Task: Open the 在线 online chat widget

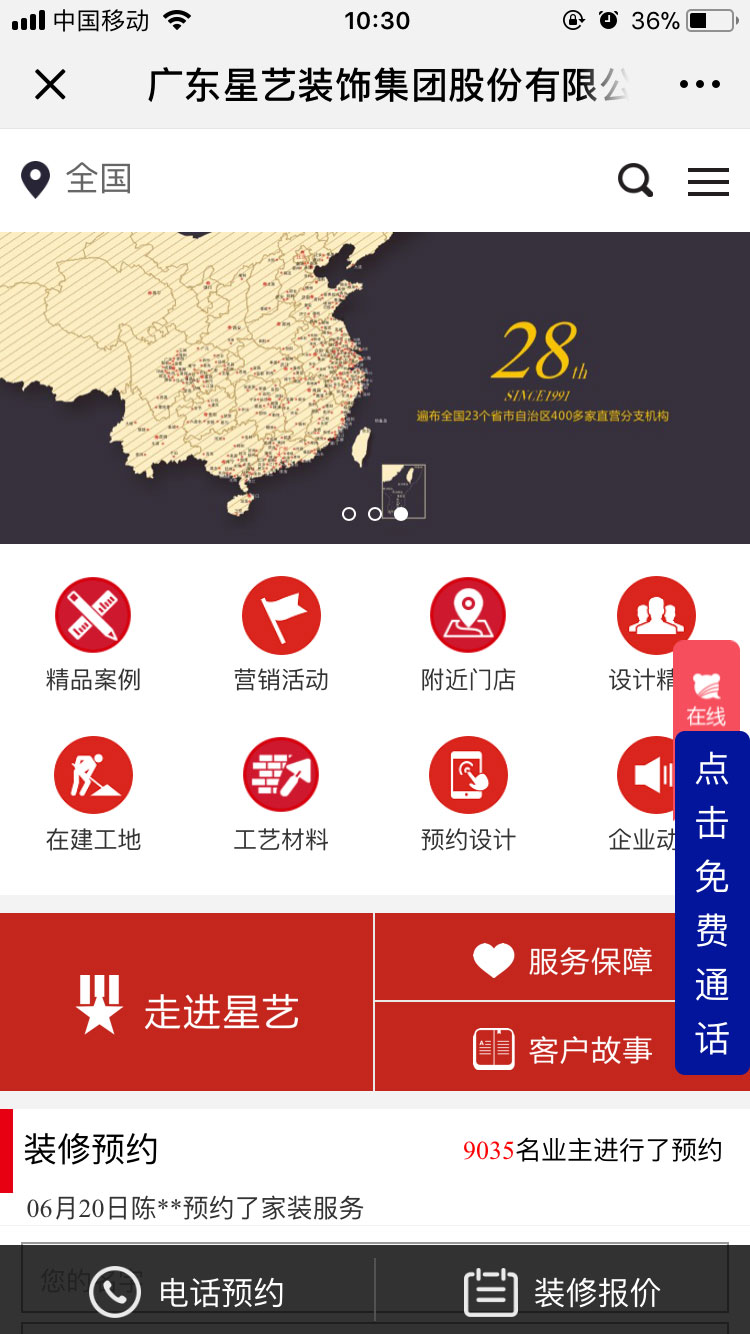Action: 706,690
